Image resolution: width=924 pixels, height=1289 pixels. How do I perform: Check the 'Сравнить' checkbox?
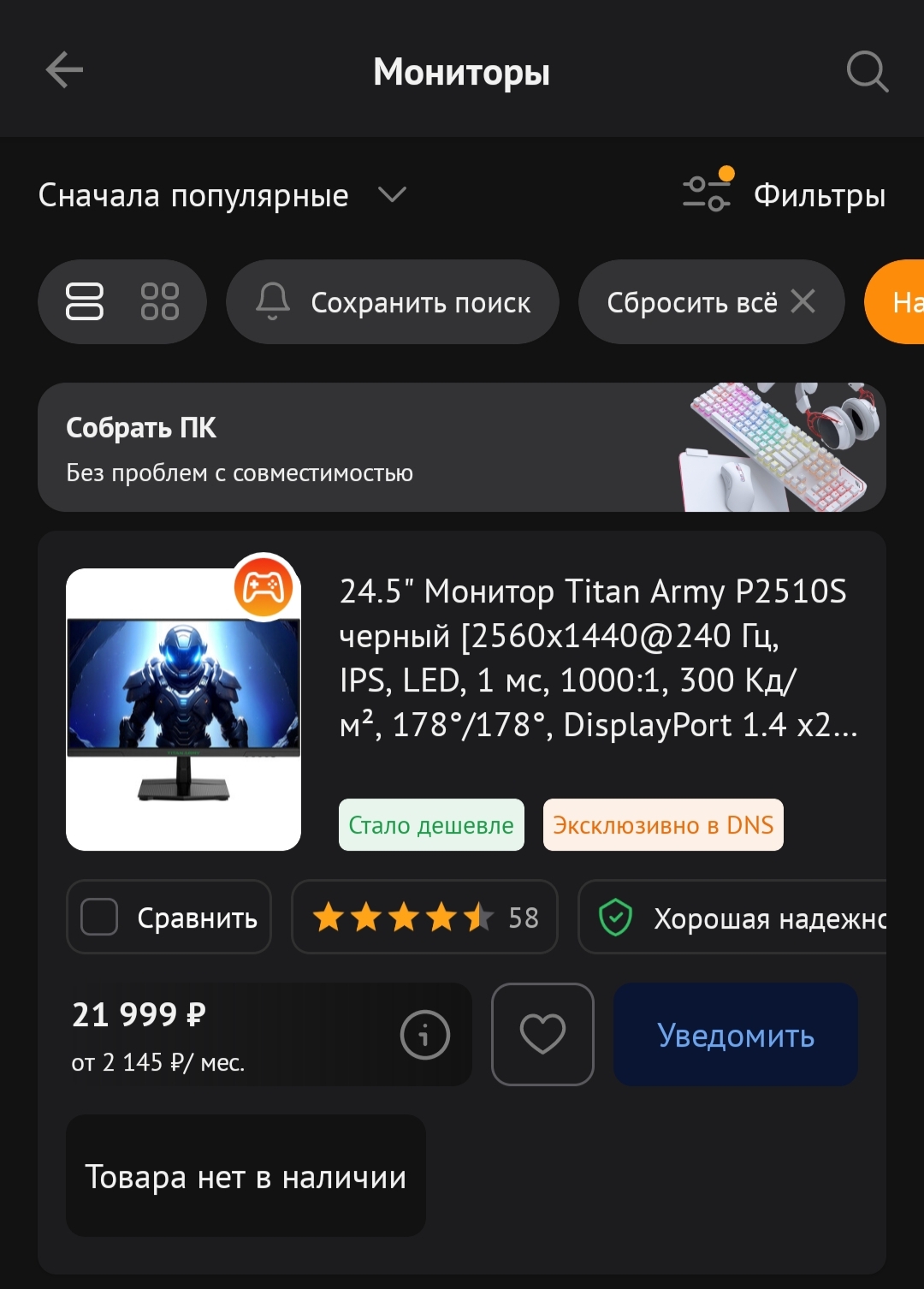tap(100, 918)
